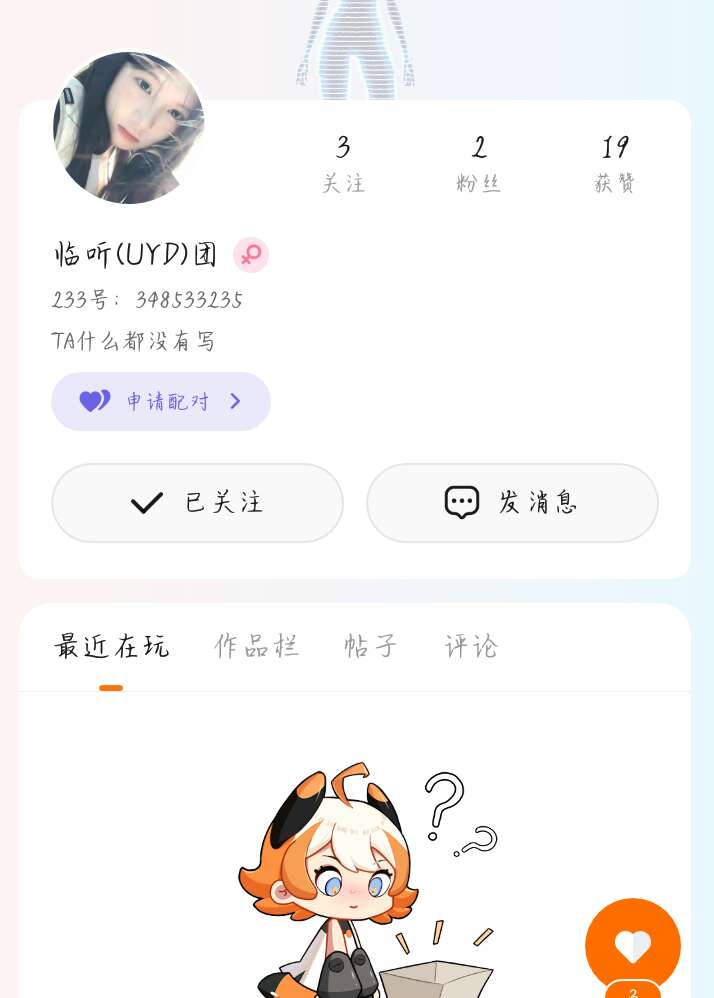Send a message with 发消息
The height and width of the screenshot is (998, 714).
pyautogui.click(x=512, y=502)
